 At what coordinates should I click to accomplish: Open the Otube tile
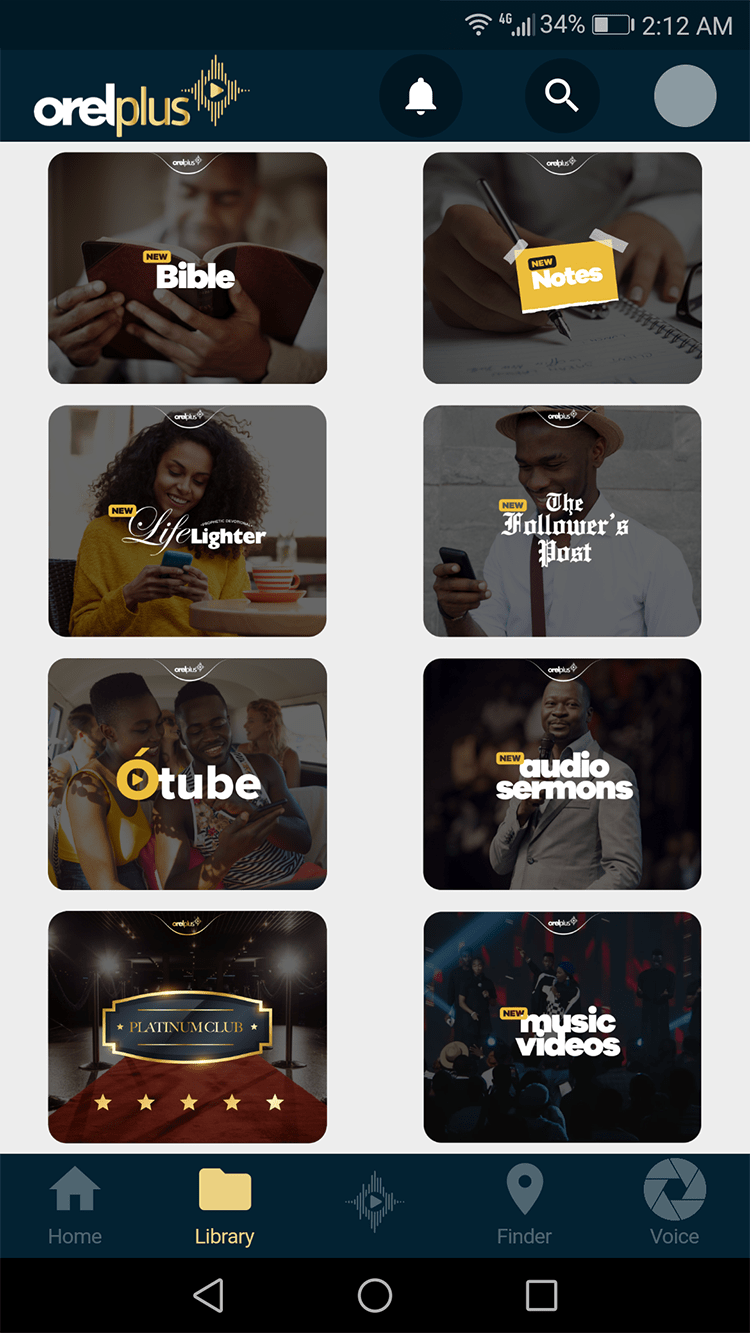coord(188,774)
